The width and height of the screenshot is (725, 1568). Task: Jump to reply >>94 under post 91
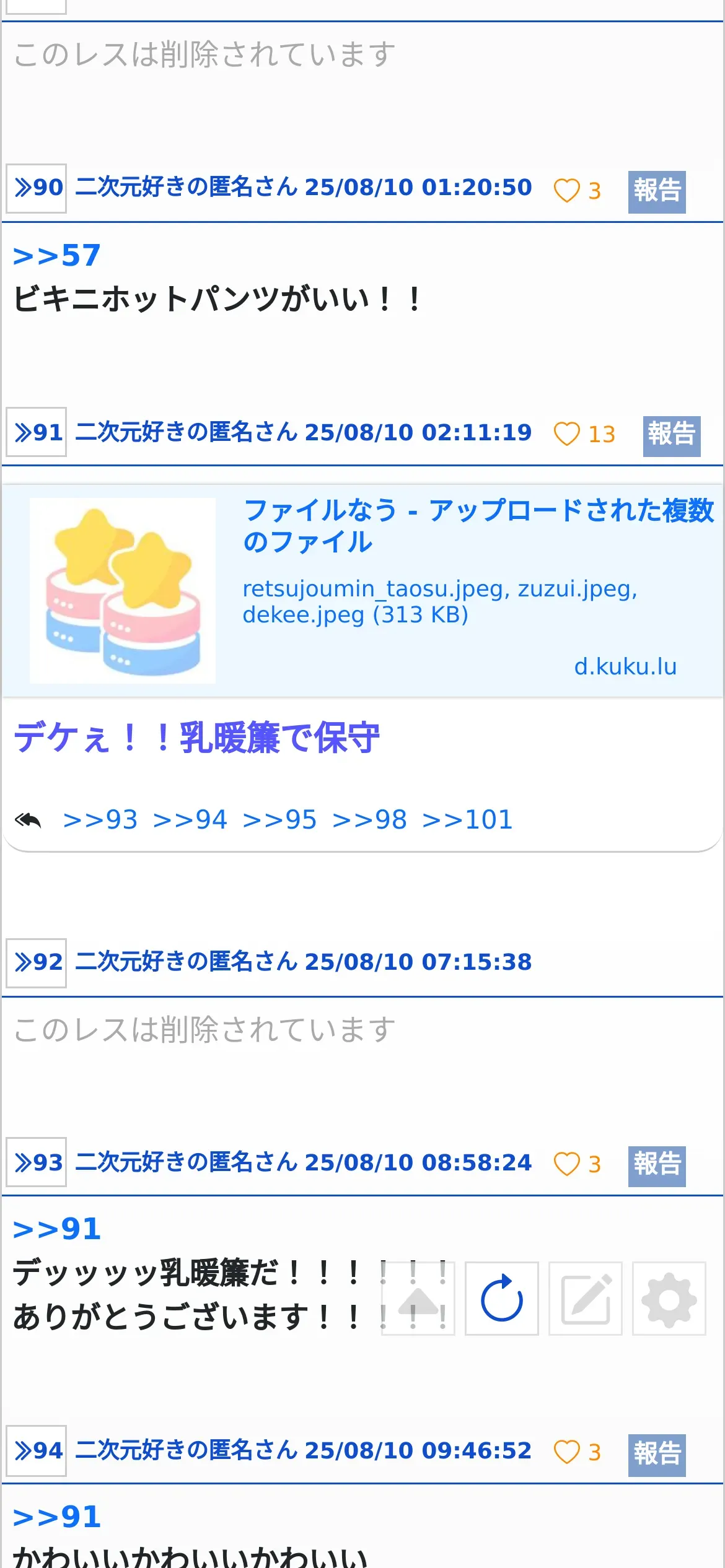tap(190, 820)
